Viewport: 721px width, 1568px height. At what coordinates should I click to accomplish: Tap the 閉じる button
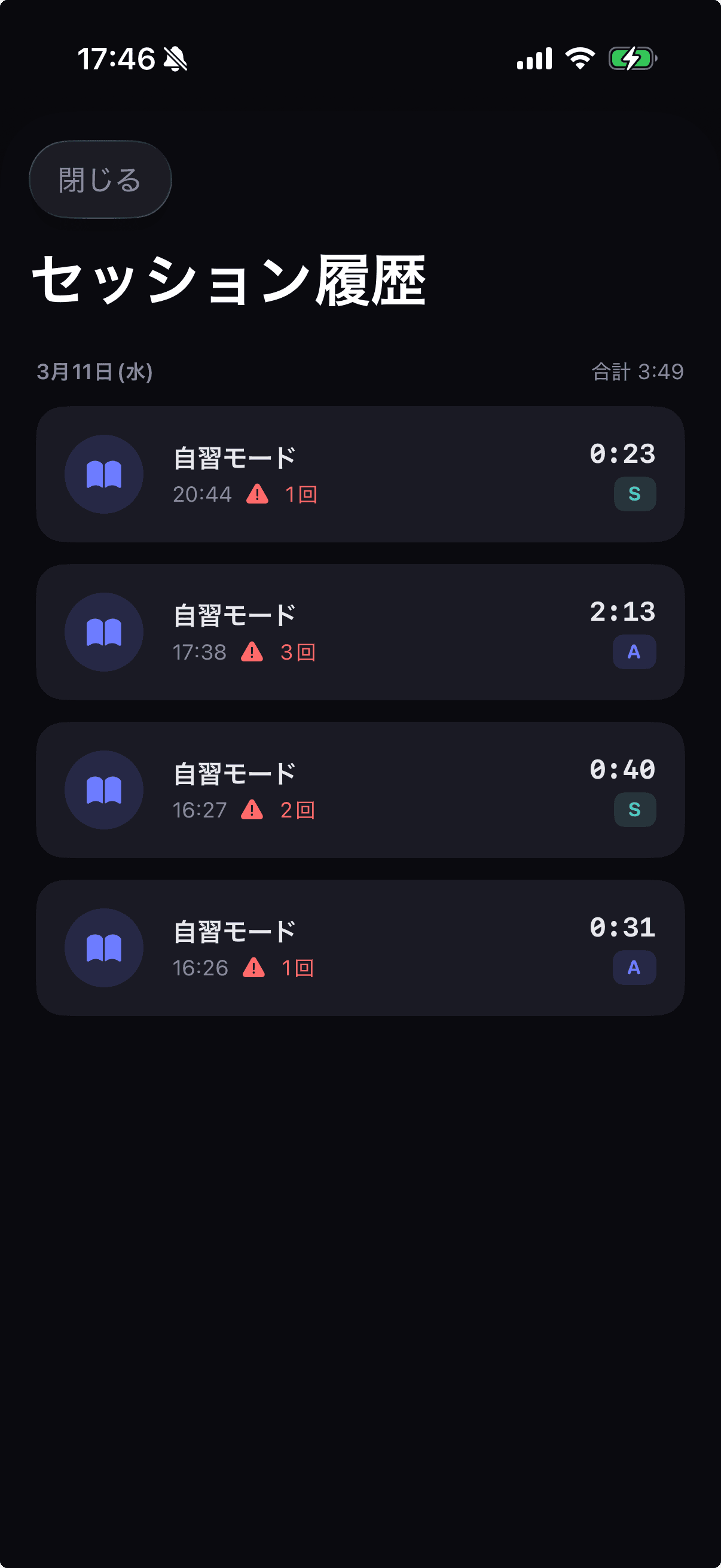click(x=99, y=179)
